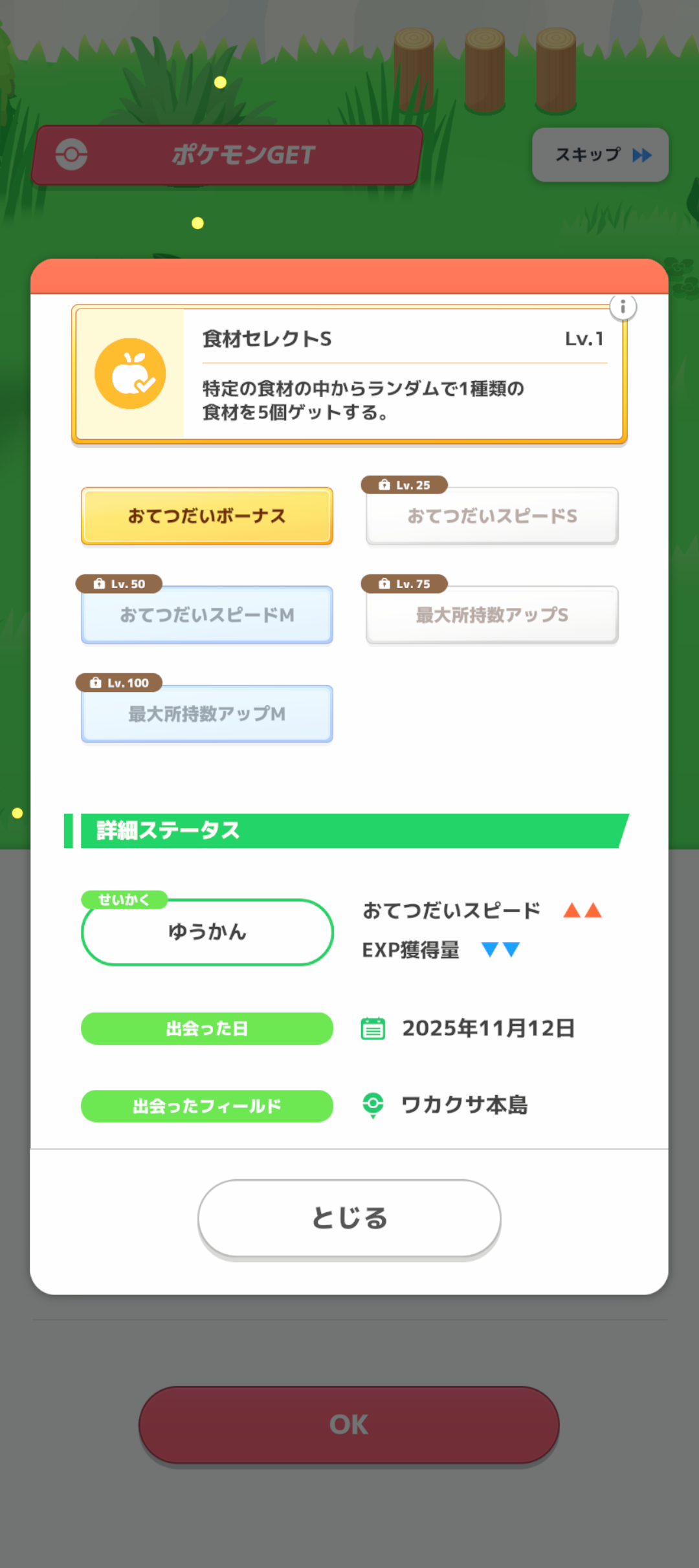Tap the calendar icon beside 2025年11月12日

(372, 1028)
